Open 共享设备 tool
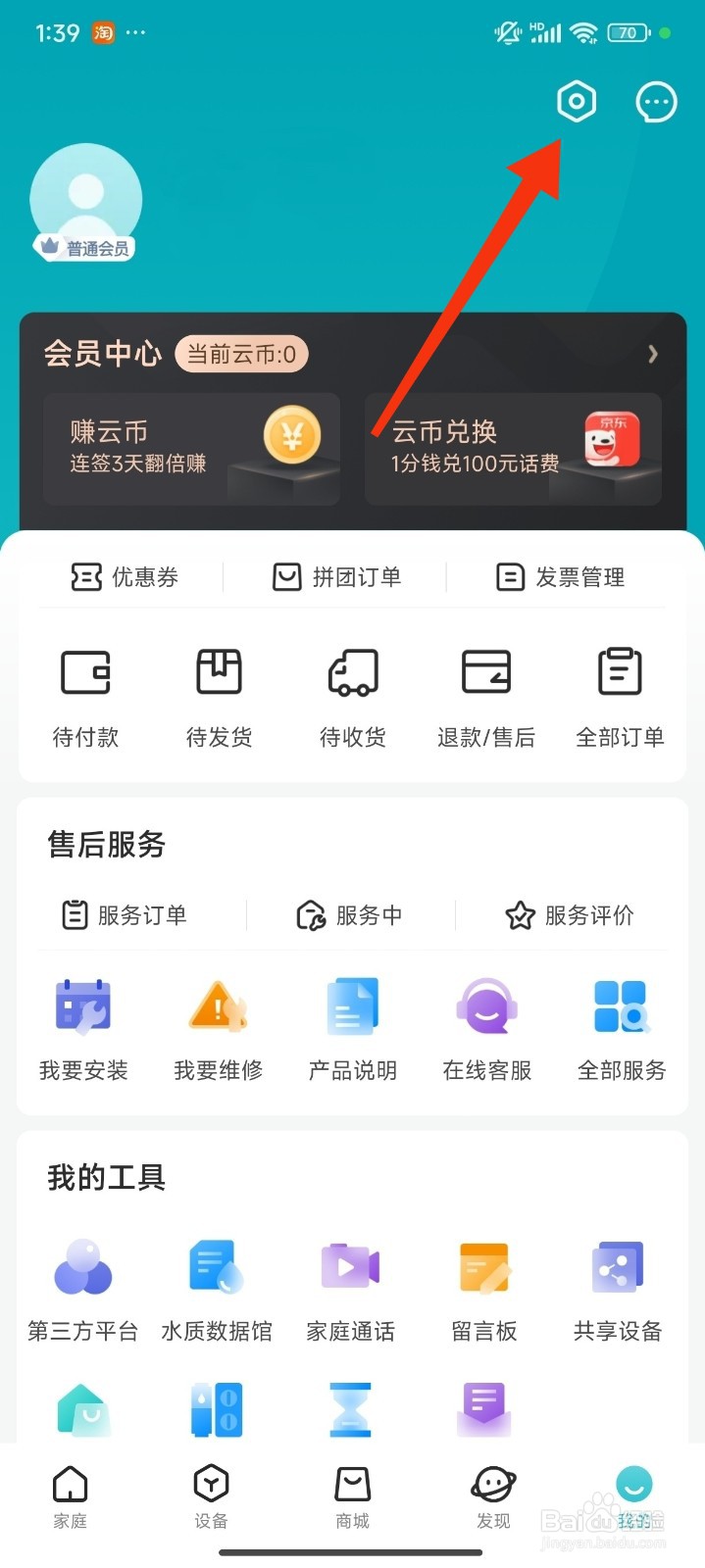The width and height of the screenshot is (705, 1568). [618, 1291]
